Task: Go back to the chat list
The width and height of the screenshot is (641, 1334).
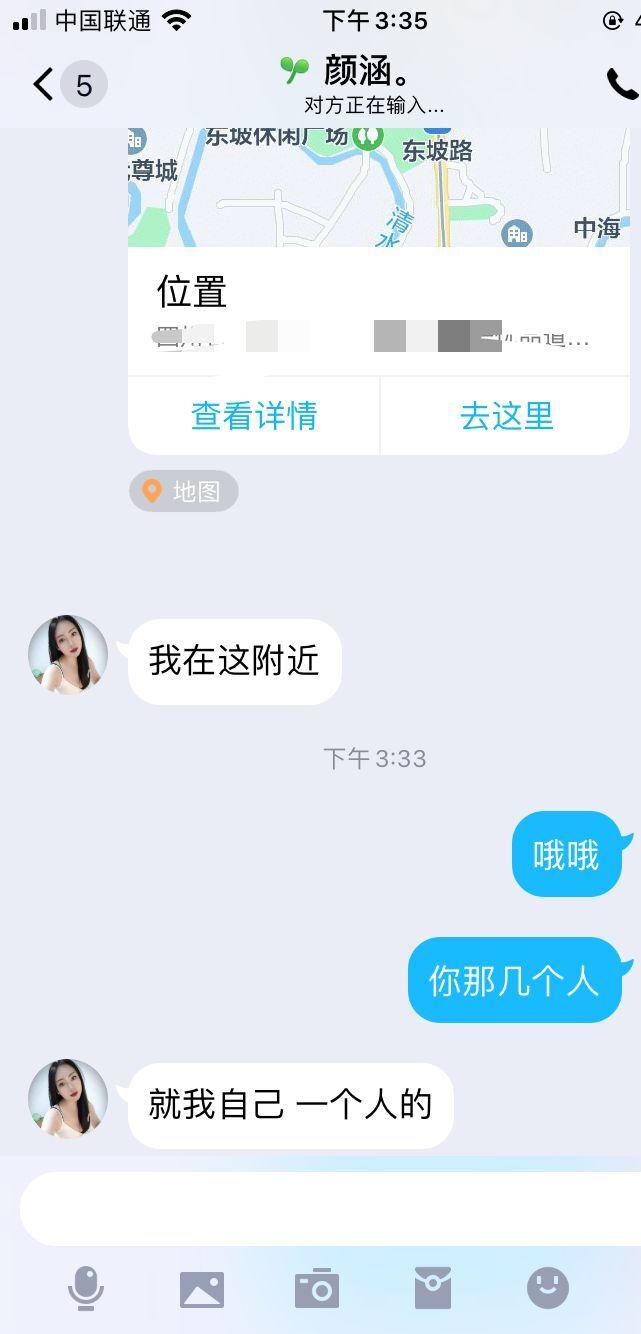Action: 44,85
